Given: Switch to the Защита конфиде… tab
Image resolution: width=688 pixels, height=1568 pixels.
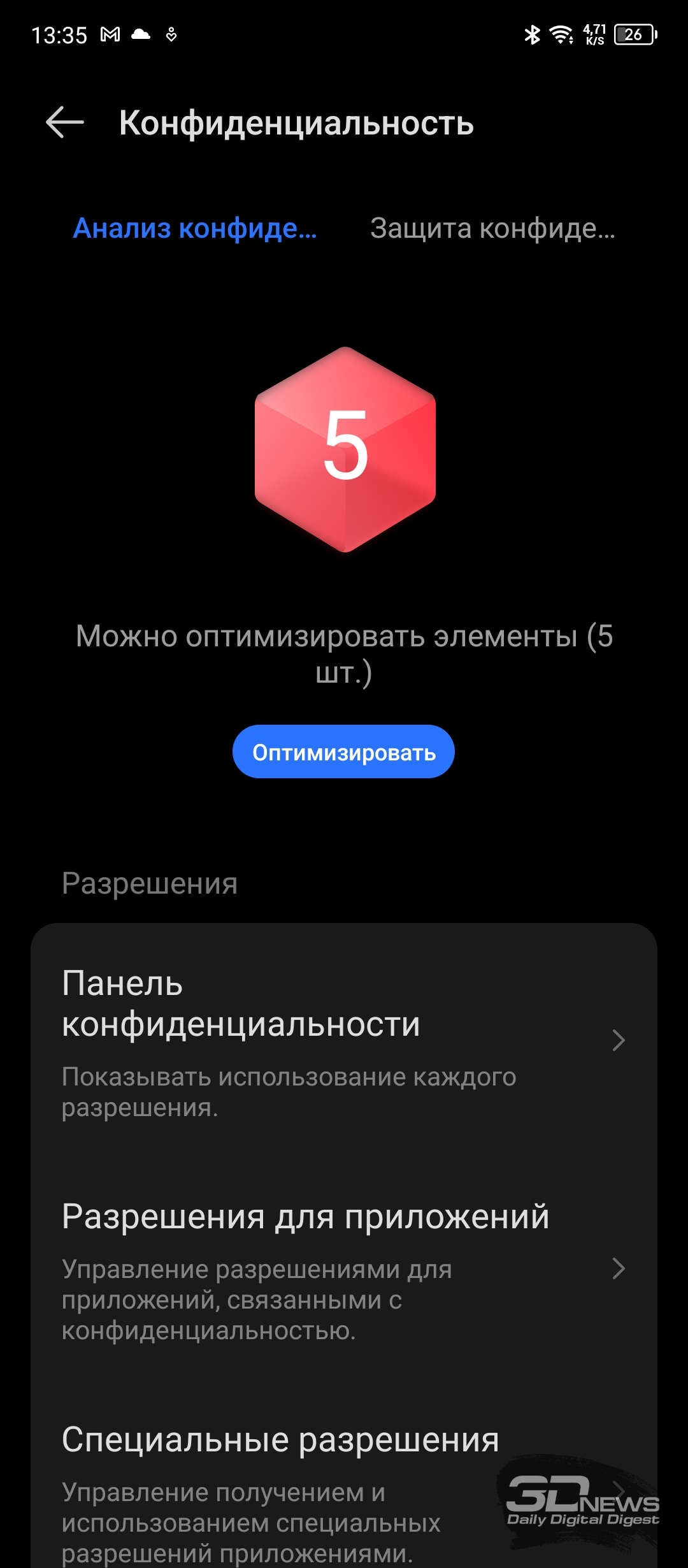Looking at the screenshot, I should 492,228.
